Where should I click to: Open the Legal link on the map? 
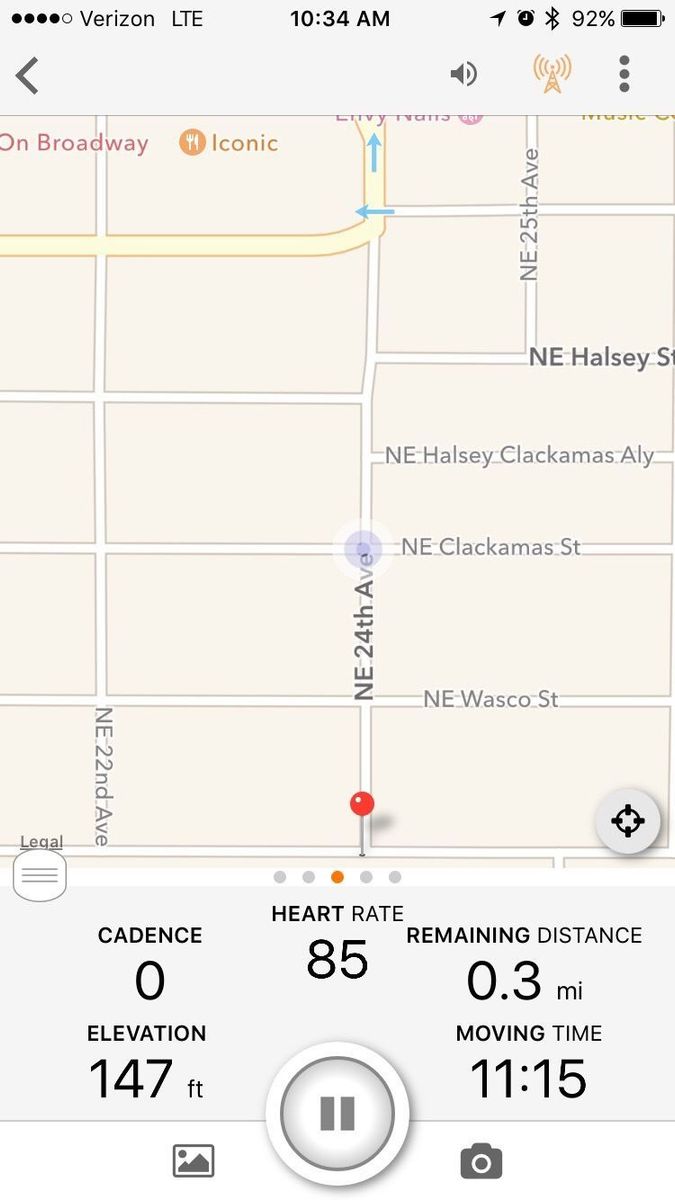41,842
